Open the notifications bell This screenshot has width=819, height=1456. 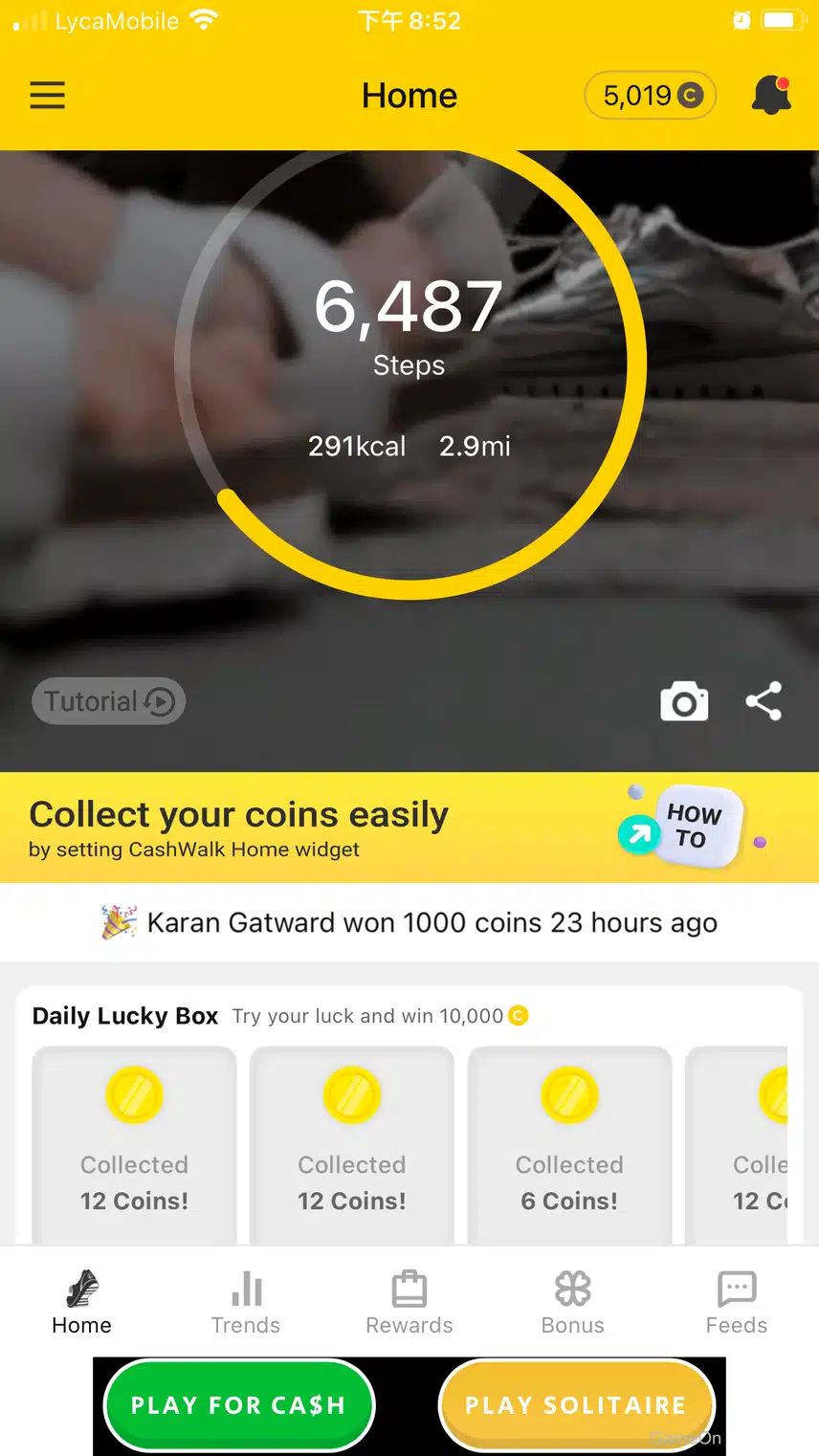771,96
